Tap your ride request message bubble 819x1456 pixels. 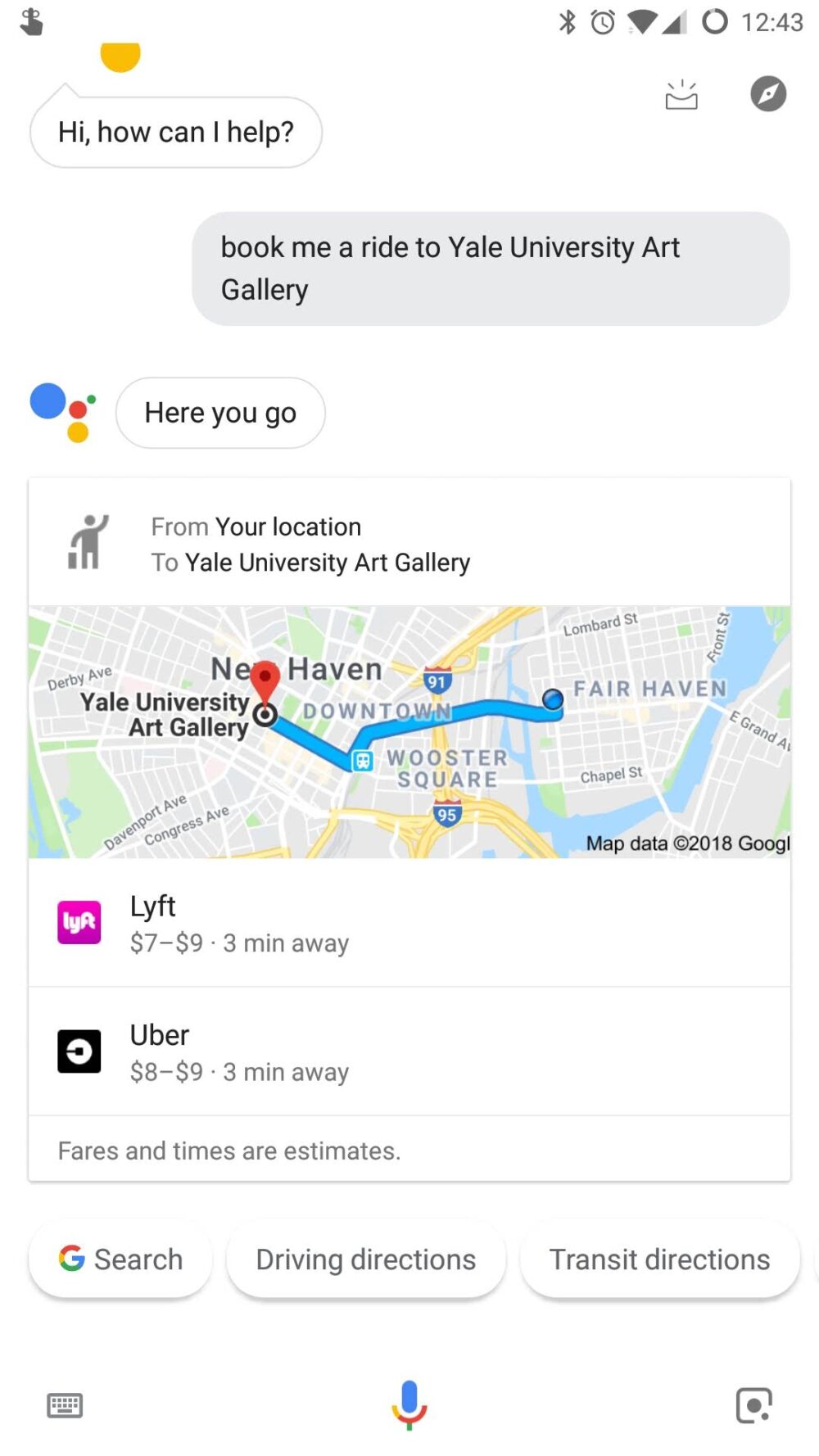point(490,267)
